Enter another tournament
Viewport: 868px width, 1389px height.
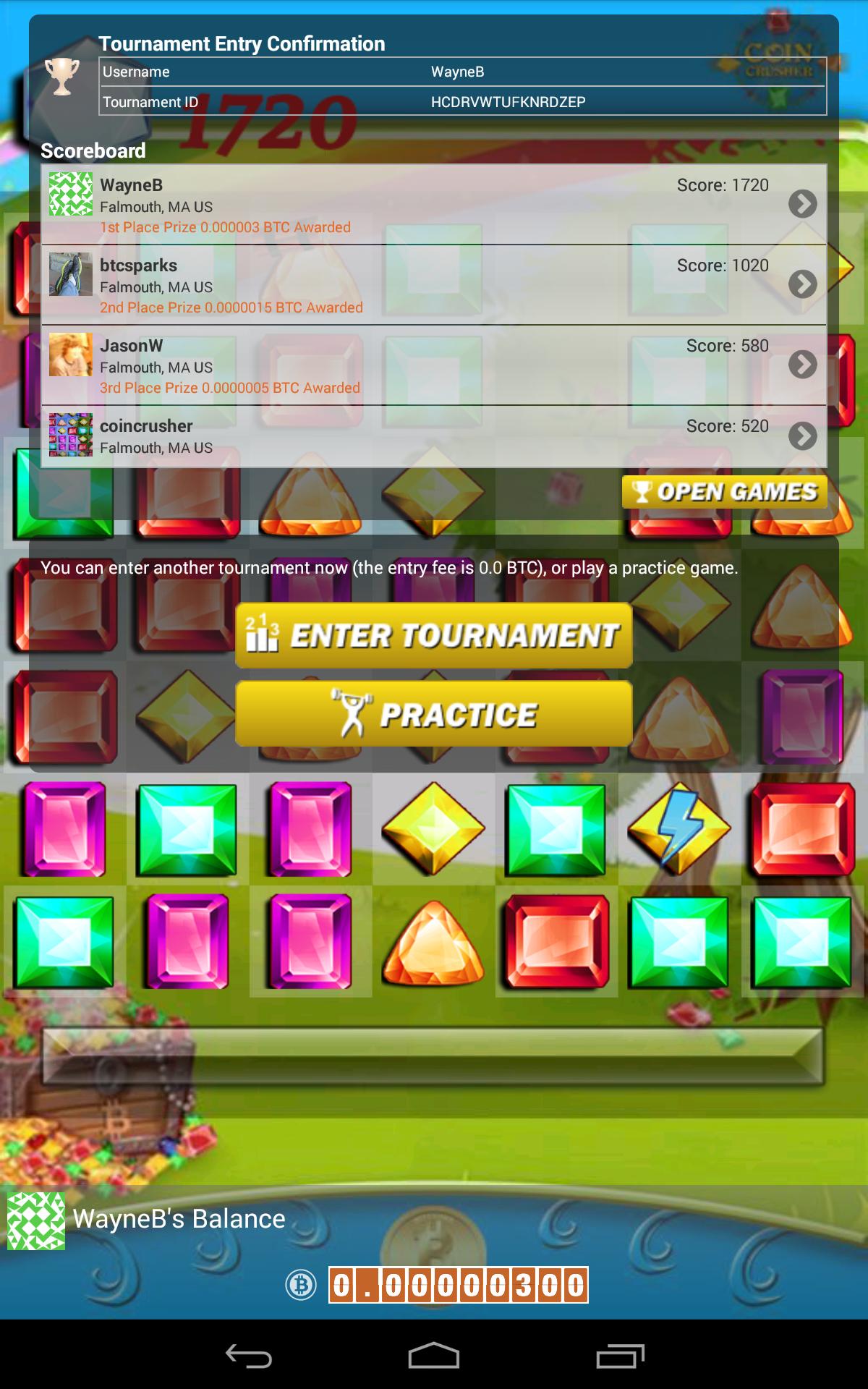pos(434,635)
